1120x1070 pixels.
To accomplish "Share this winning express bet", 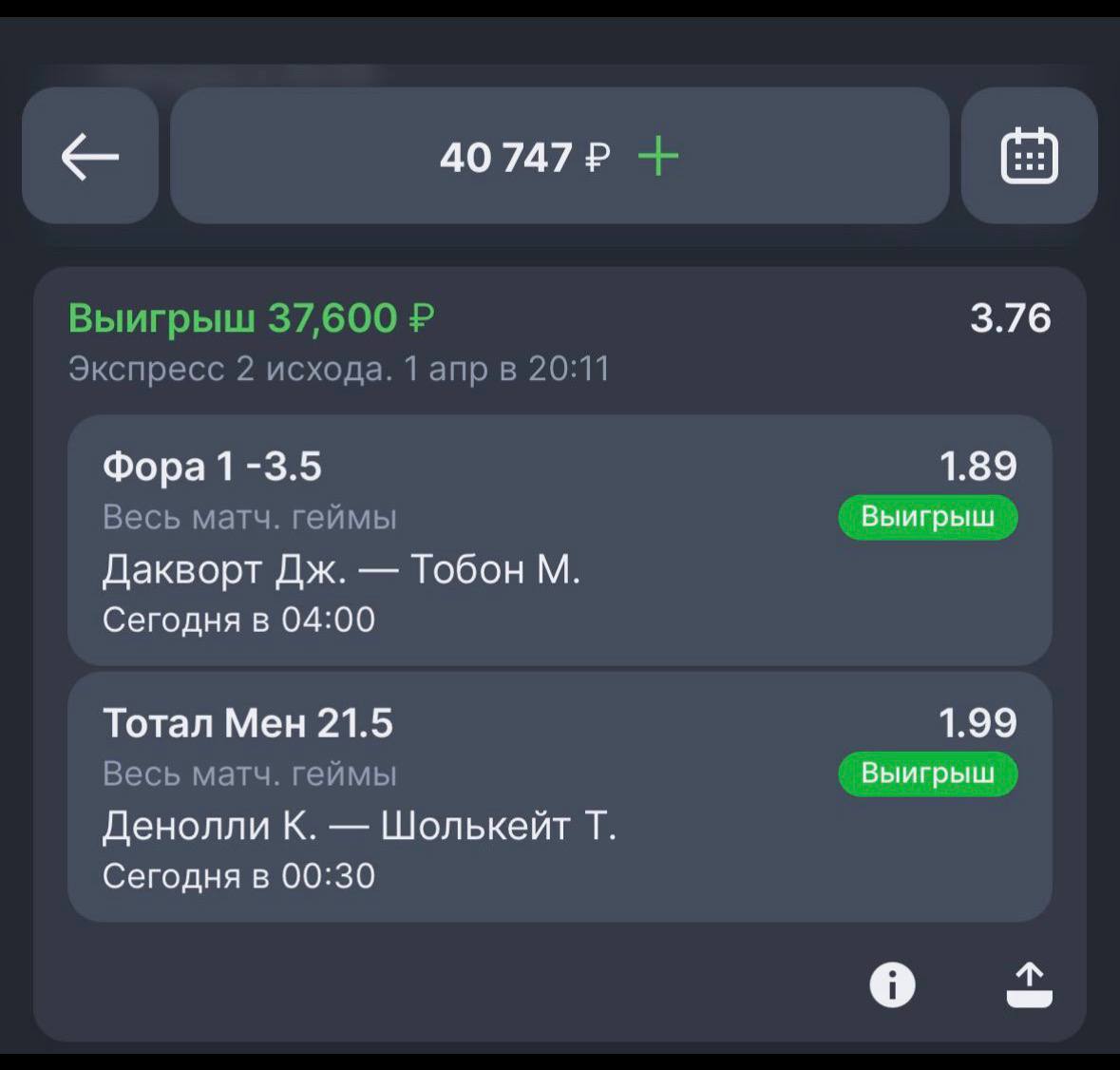I will coord(1029,984).
